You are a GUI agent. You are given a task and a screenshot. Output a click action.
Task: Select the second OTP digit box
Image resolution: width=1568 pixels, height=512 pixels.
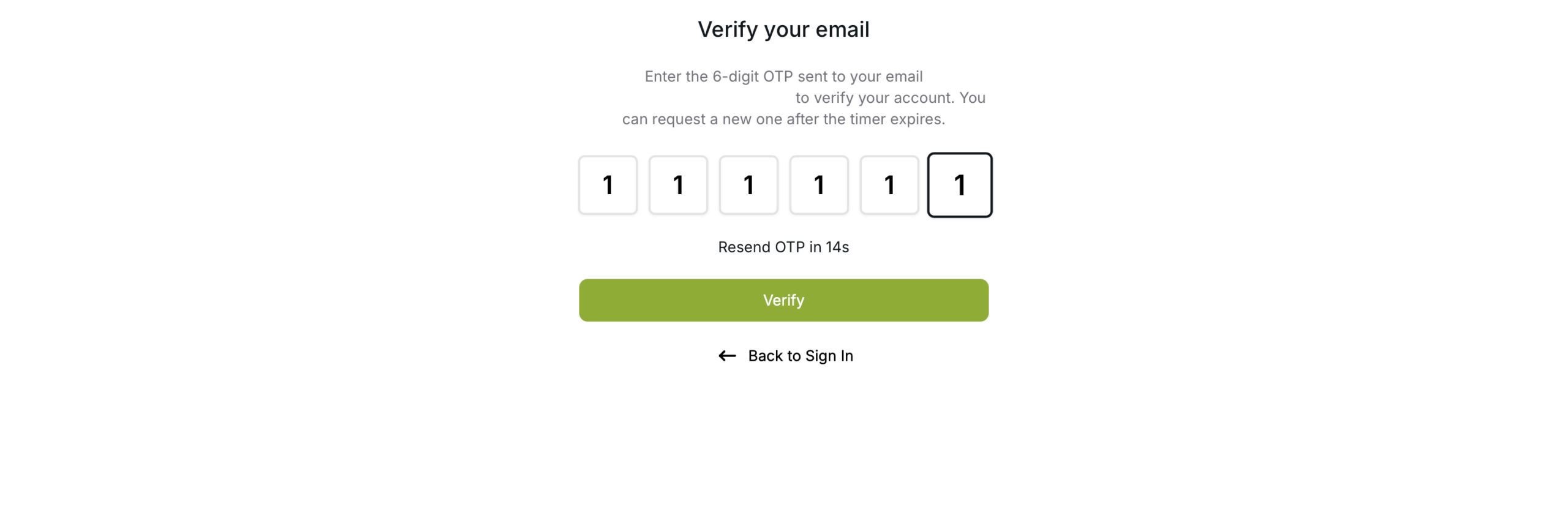[x=678, y=185]
